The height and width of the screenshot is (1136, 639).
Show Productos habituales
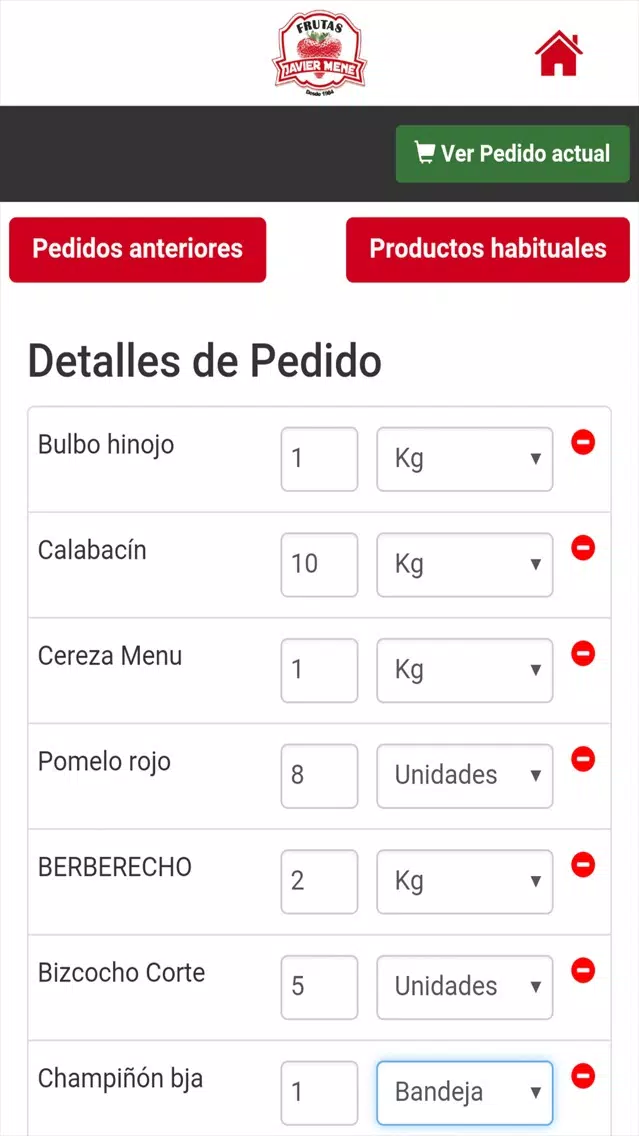[x=488, y=249]
